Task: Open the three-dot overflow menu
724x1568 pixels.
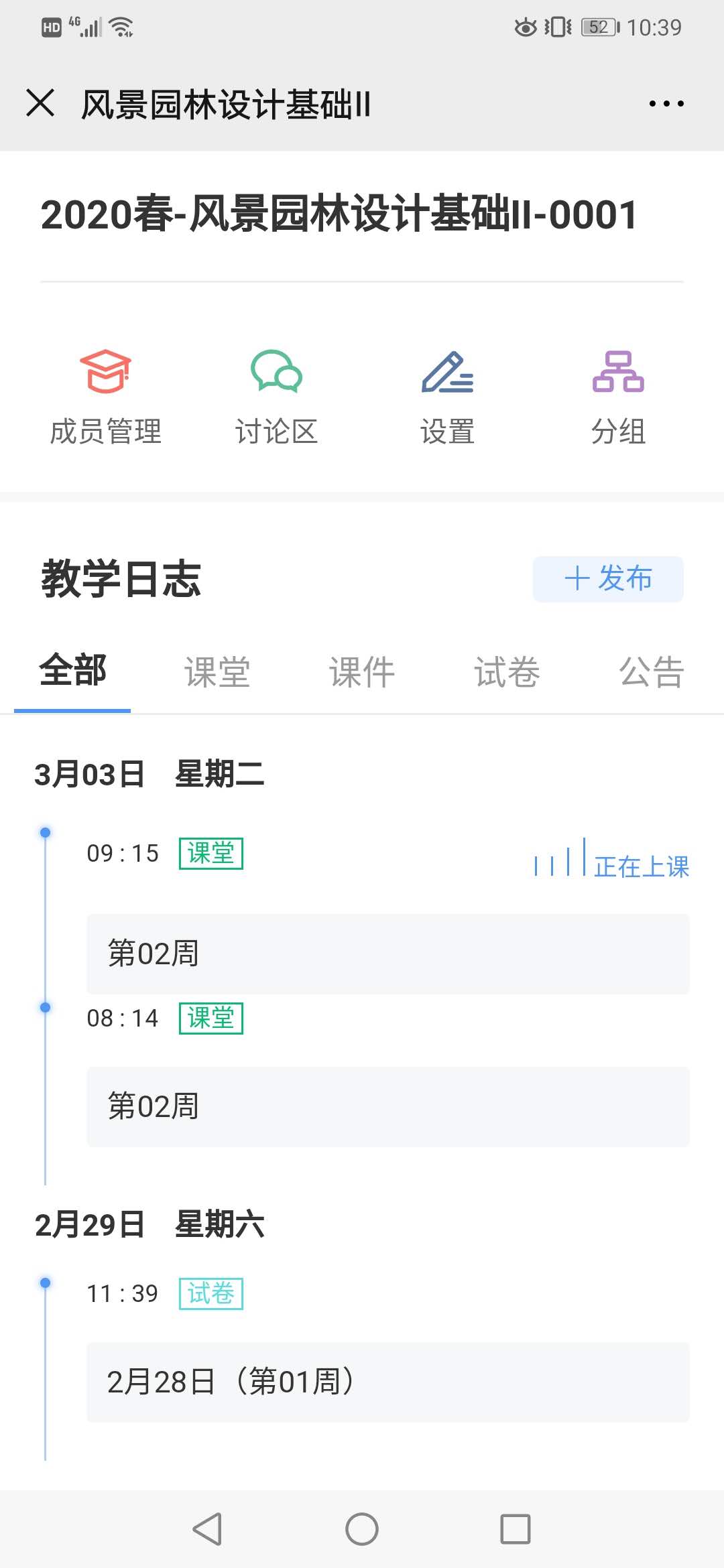Action: [666, 104]
